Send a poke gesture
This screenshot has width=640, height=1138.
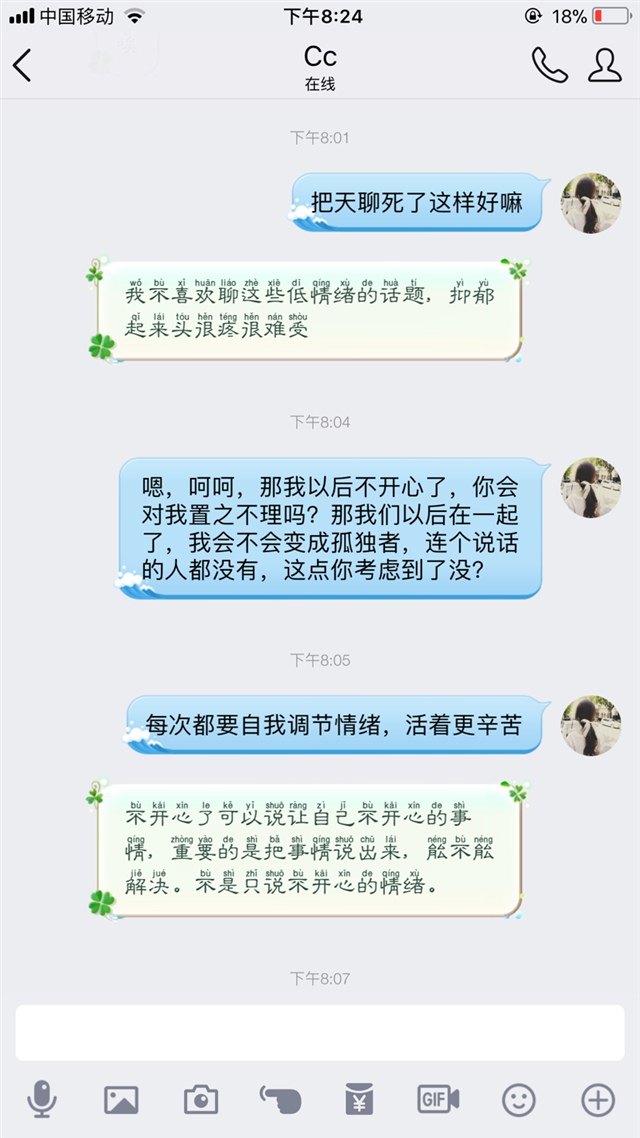coord(280,1100)
